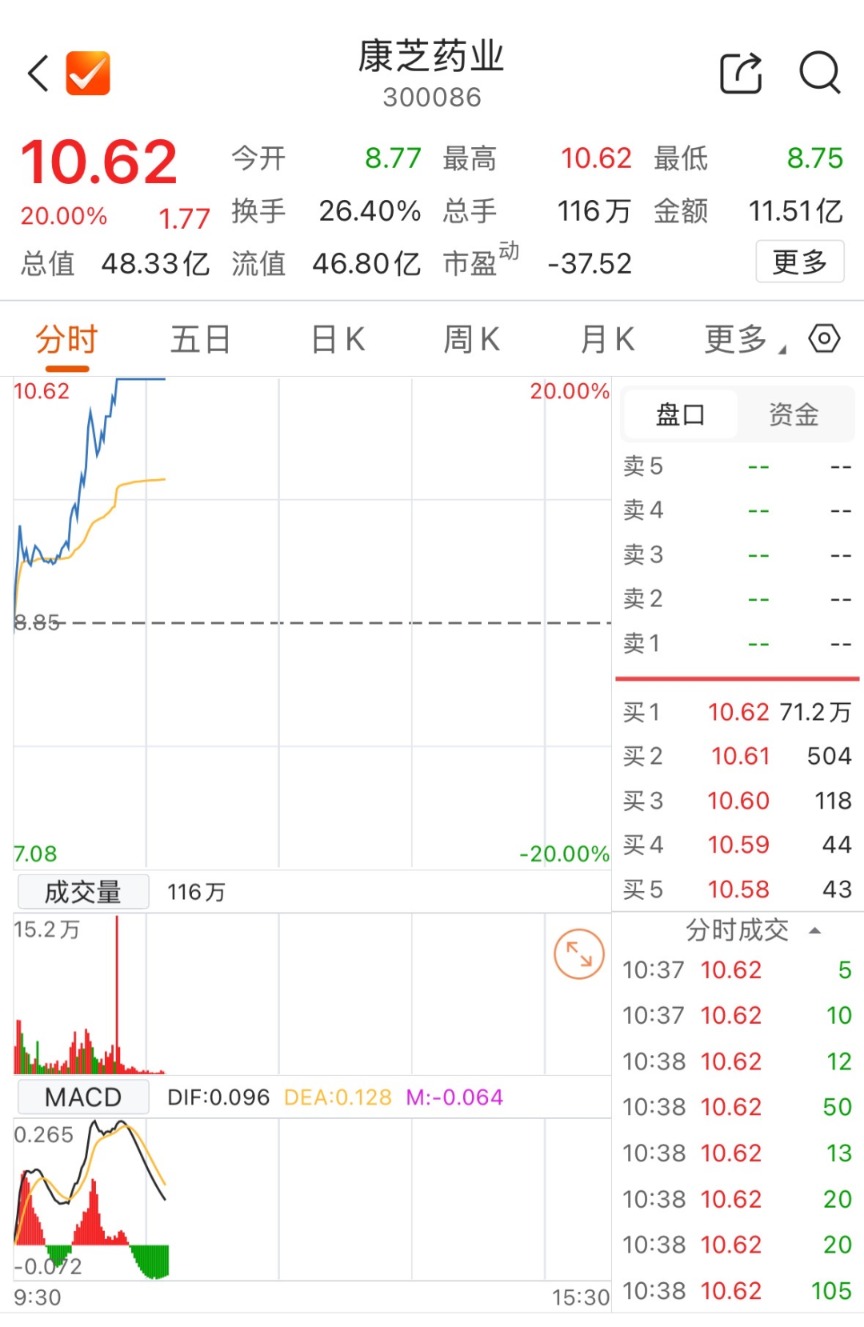This screenshot has height=1327, width=864.
Task: Tap the orange checkmark watchlist icon
Action: (88, 74)
